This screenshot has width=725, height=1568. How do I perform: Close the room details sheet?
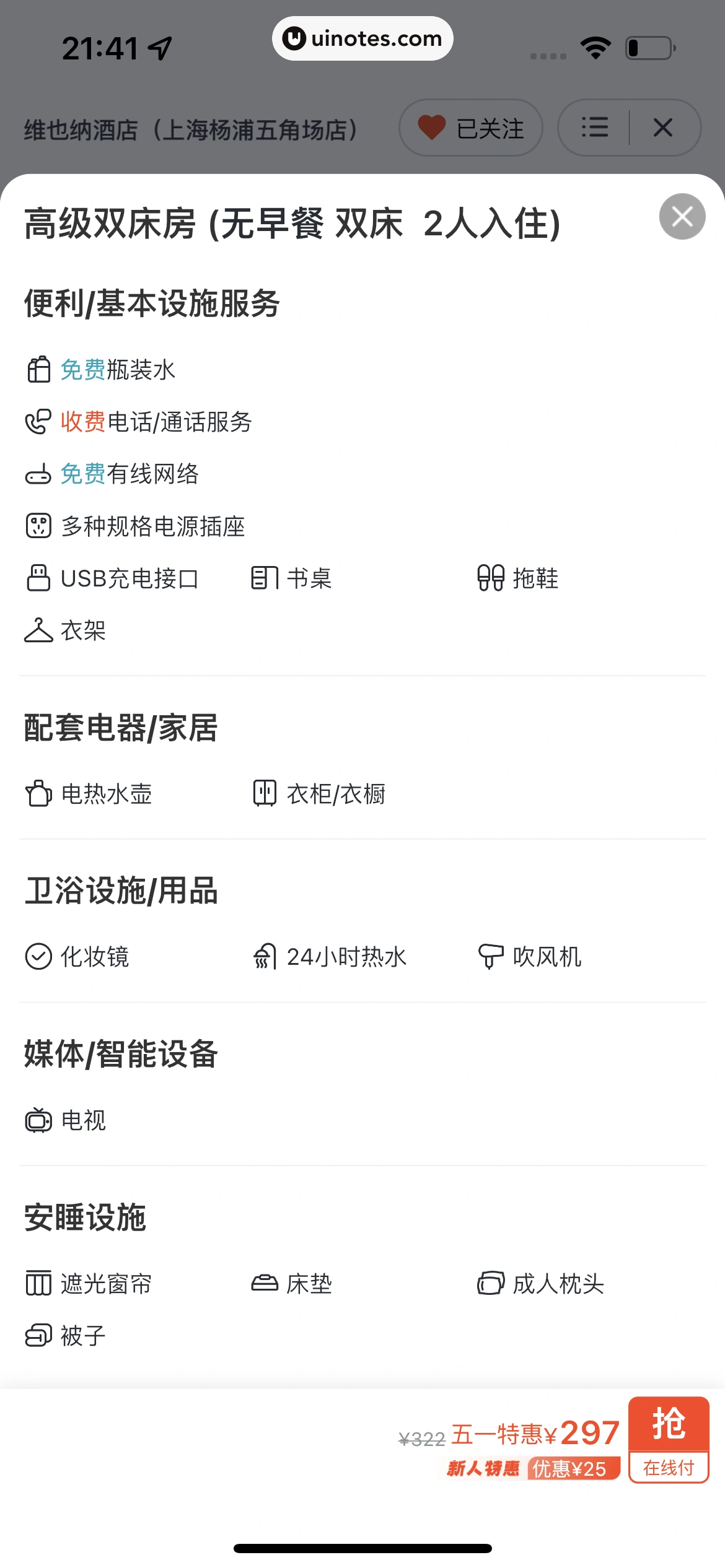[682, 217]
